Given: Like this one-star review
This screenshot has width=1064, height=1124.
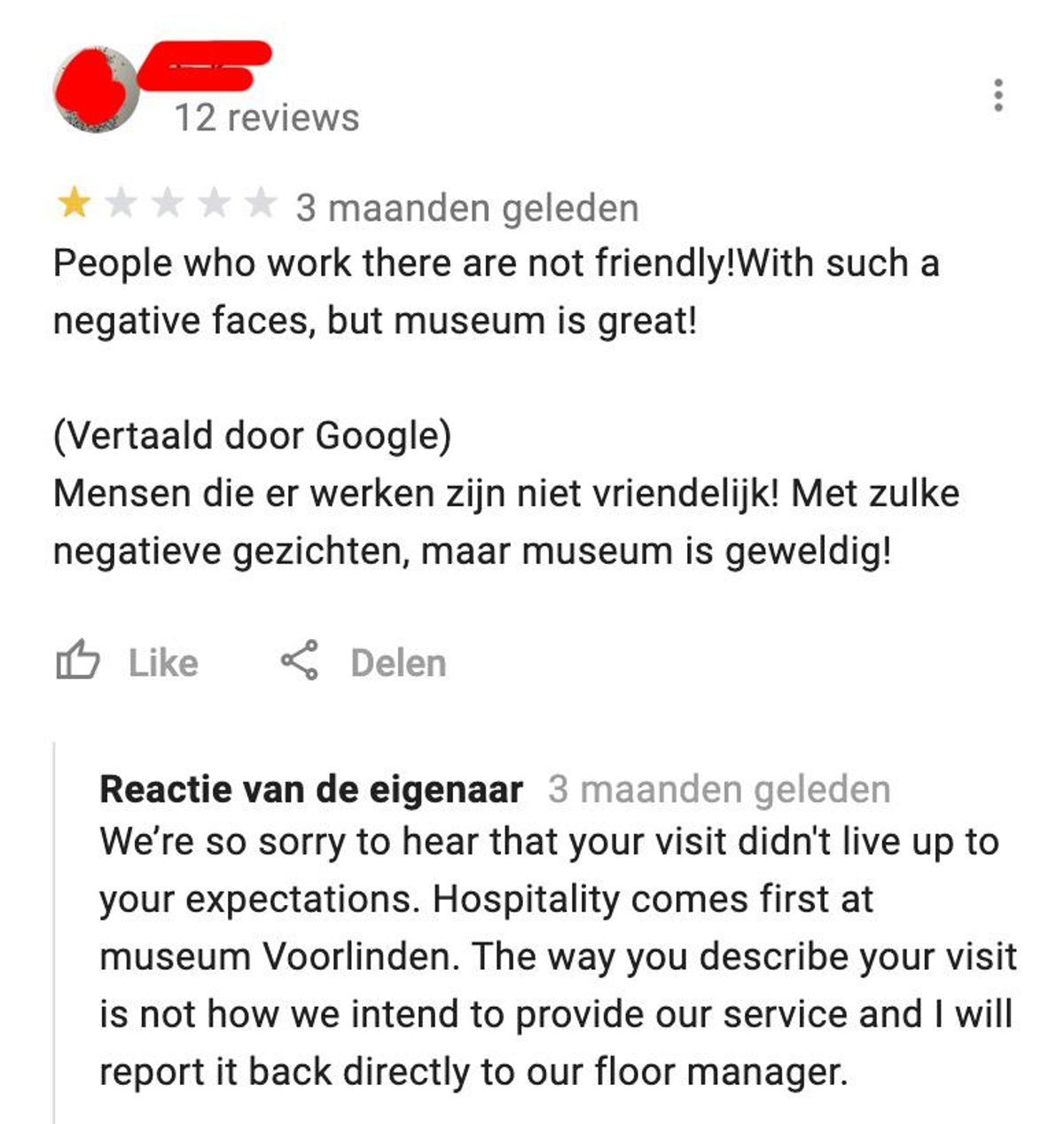Looking at the screenshot, I should click(x=127, y=661).
